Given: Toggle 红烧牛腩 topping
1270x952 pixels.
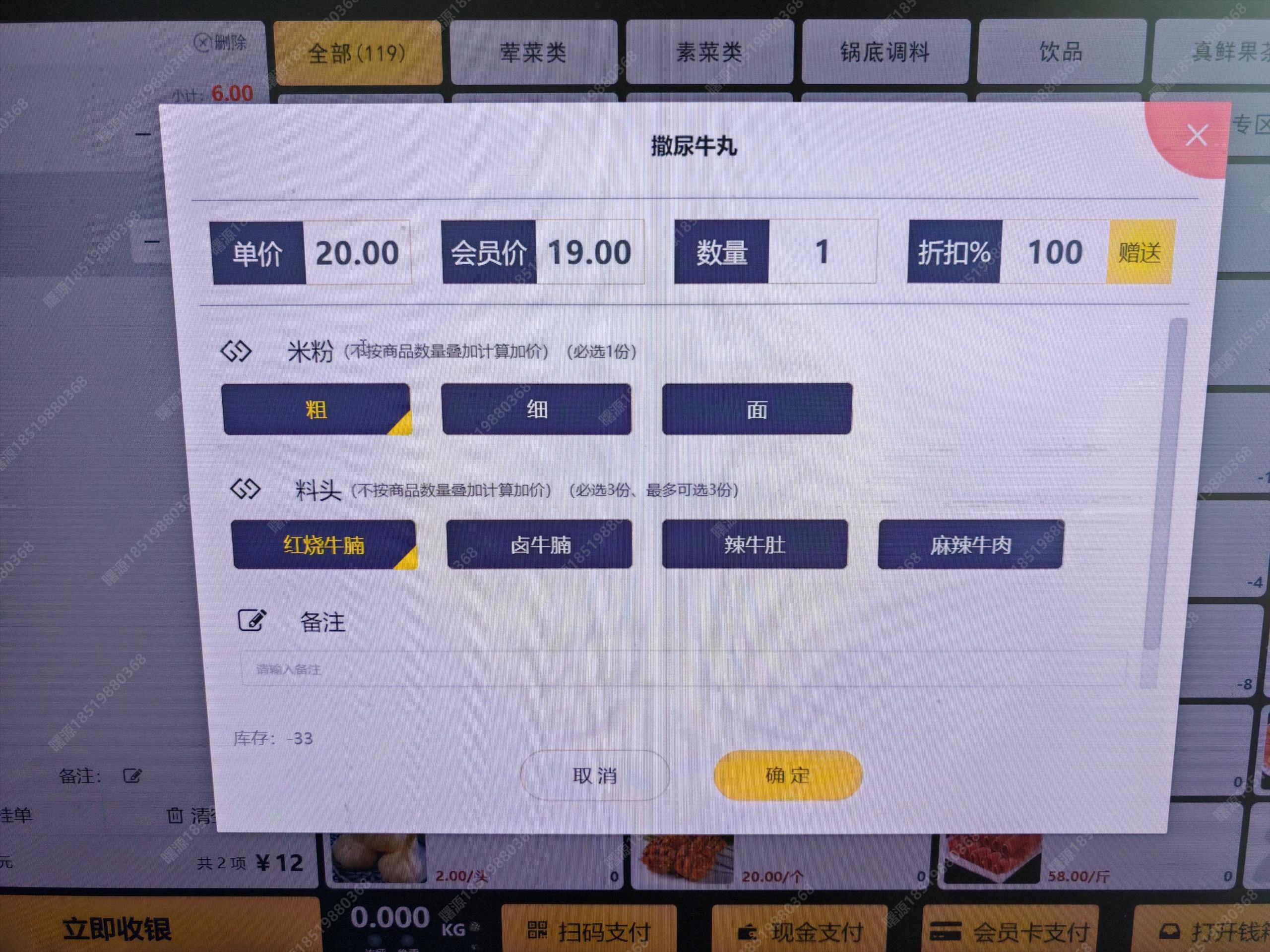Looking at the screenshot, I should coord(324,544).
